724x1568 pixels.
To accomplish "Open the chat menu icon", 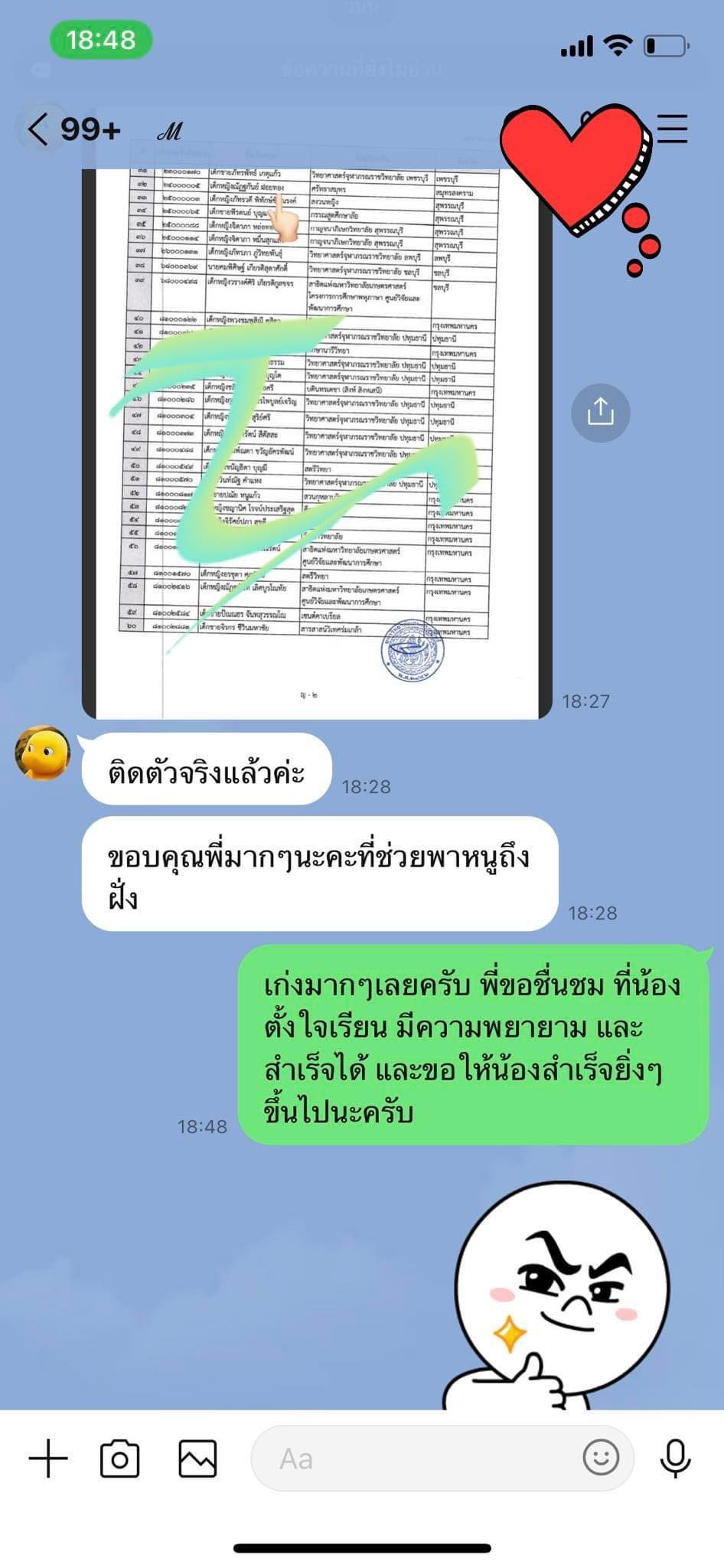I will point(672,128).
